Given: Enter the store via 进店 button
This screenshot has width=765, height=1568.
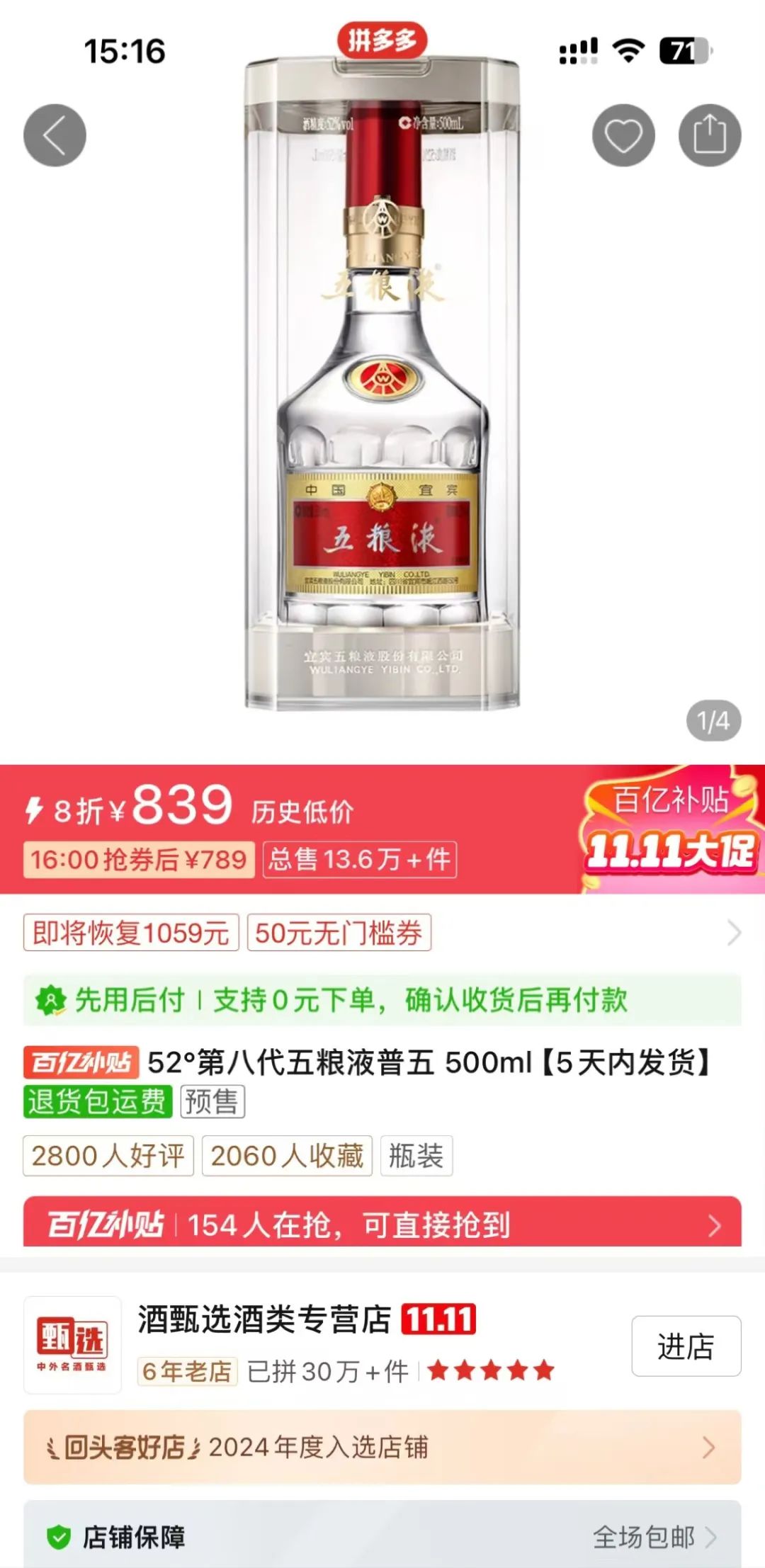Looking at the screenshot, I should click(686, 1346).
